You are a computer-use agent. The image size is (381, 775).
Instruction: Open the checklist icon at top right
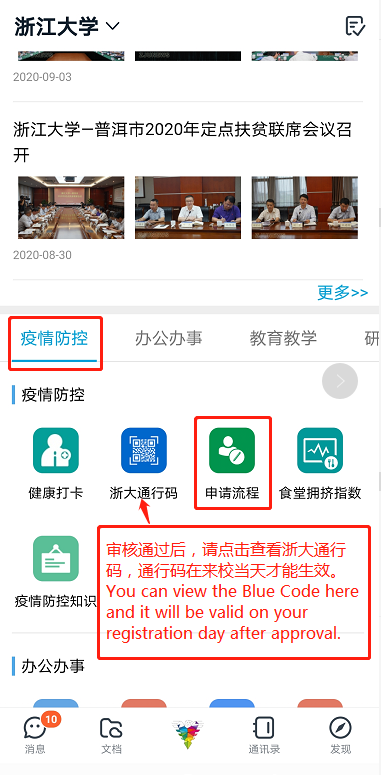click(x=355, y=26)
